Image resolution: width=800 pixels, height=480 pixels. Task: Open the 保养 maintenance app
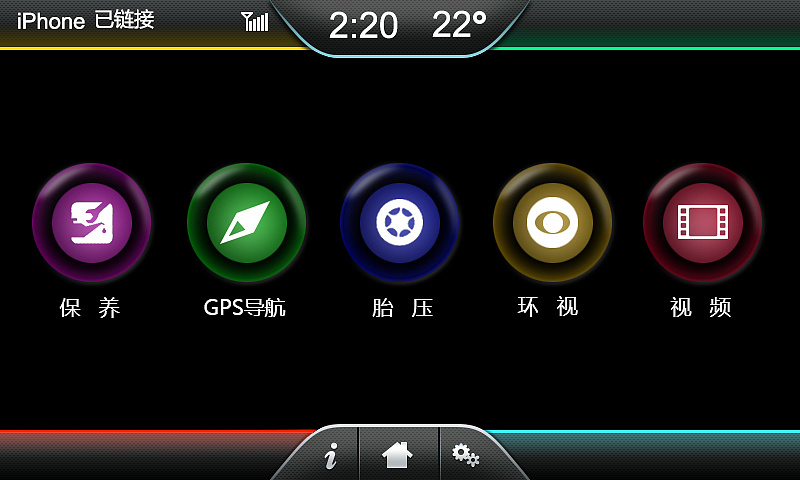pos(91,222)
